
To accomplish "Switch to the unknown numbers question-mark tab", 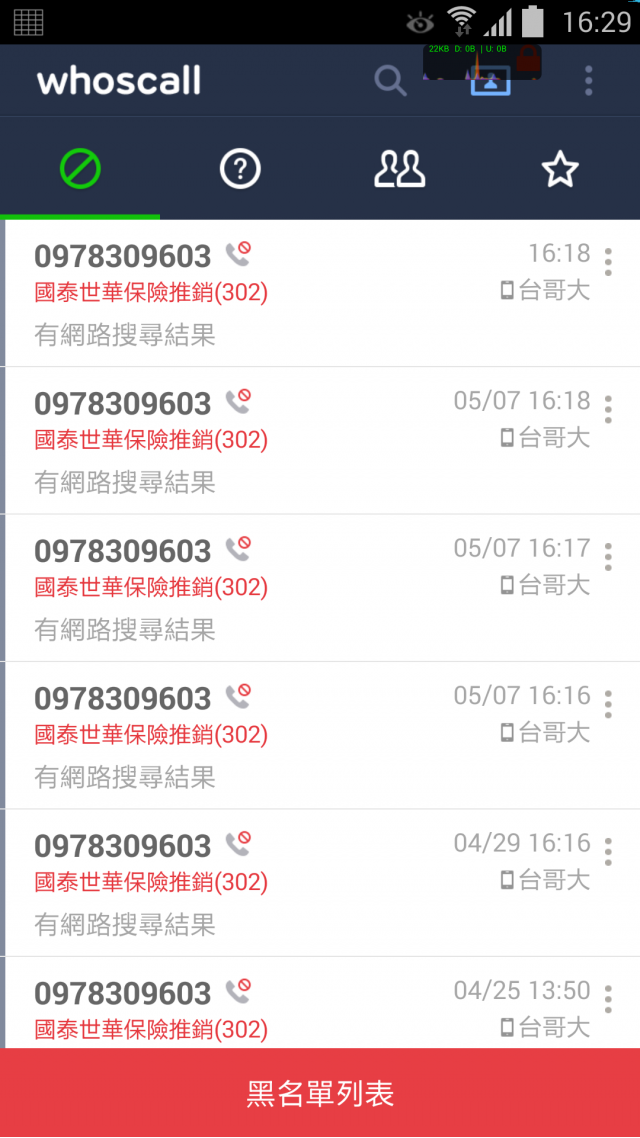I will pos(240,169).
